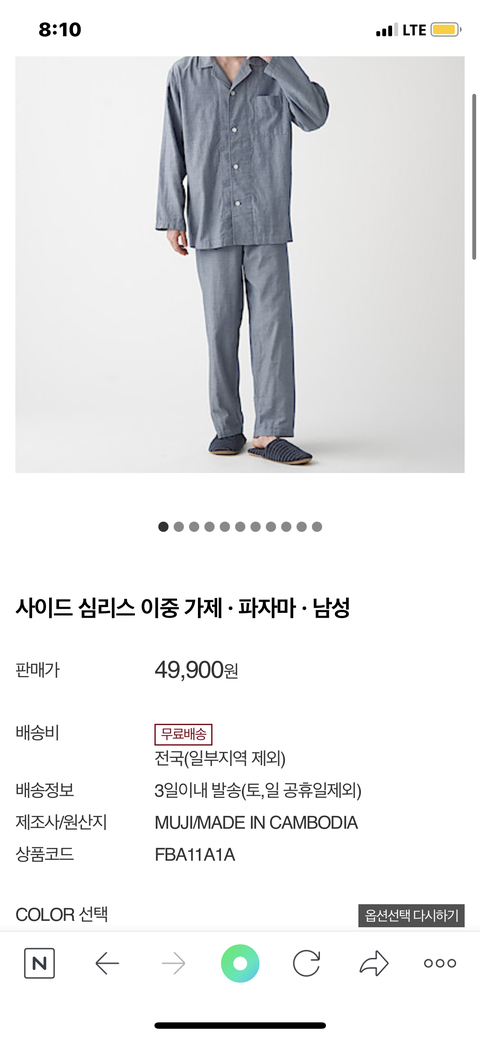Screen dimensions: 480x1039
Task: Open the pajama product photo
Action: click(x=240, y=264)
